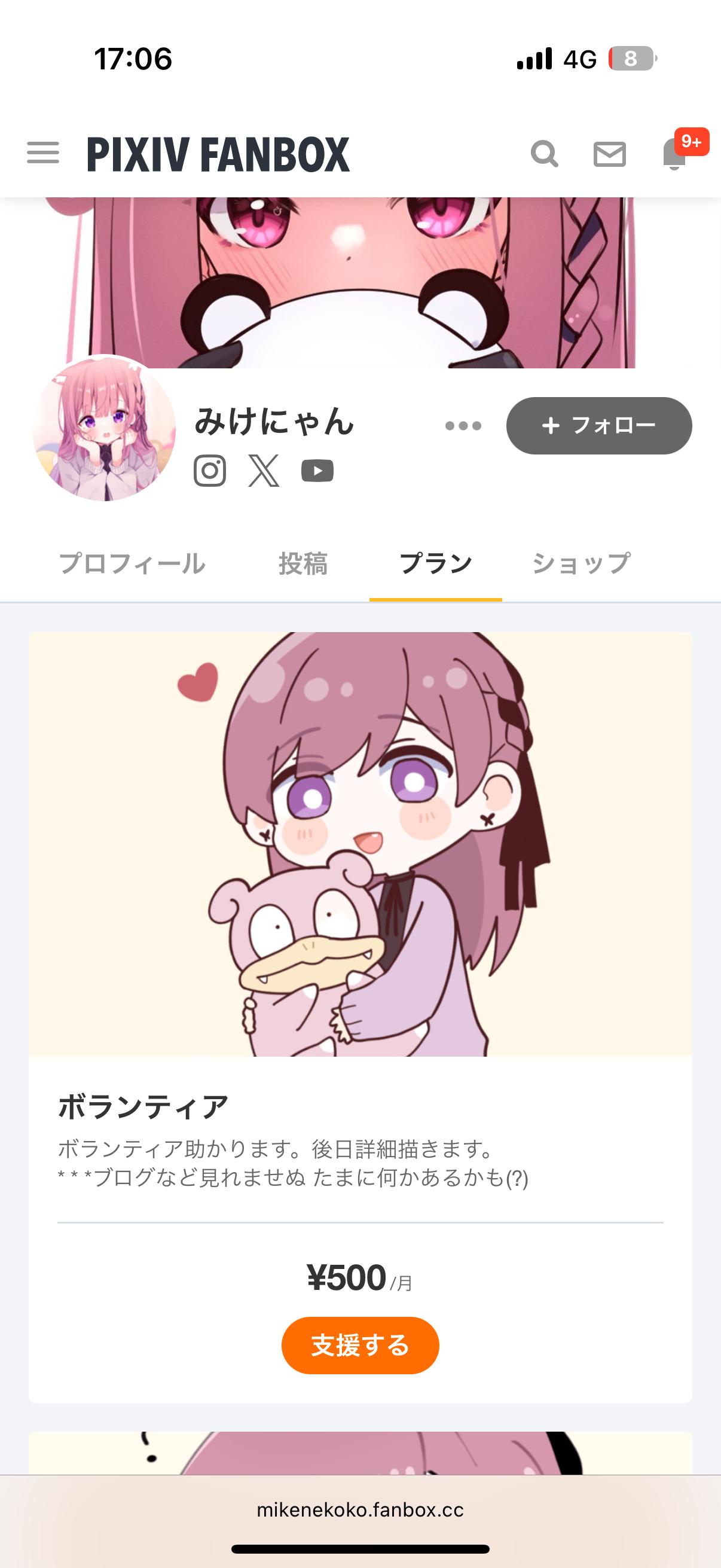Open the three-dot more options
Viewport: 721px width, 1568px height.
point(463,425)
